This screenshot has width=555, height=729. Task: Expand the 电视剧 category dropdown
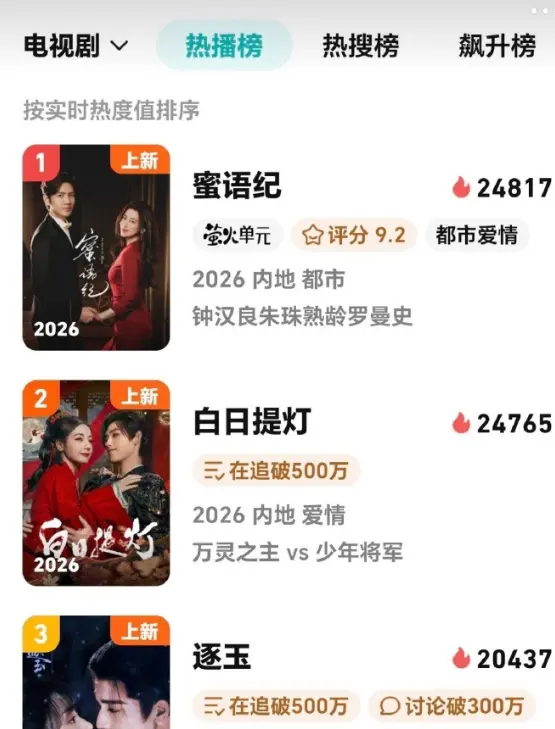76,46
